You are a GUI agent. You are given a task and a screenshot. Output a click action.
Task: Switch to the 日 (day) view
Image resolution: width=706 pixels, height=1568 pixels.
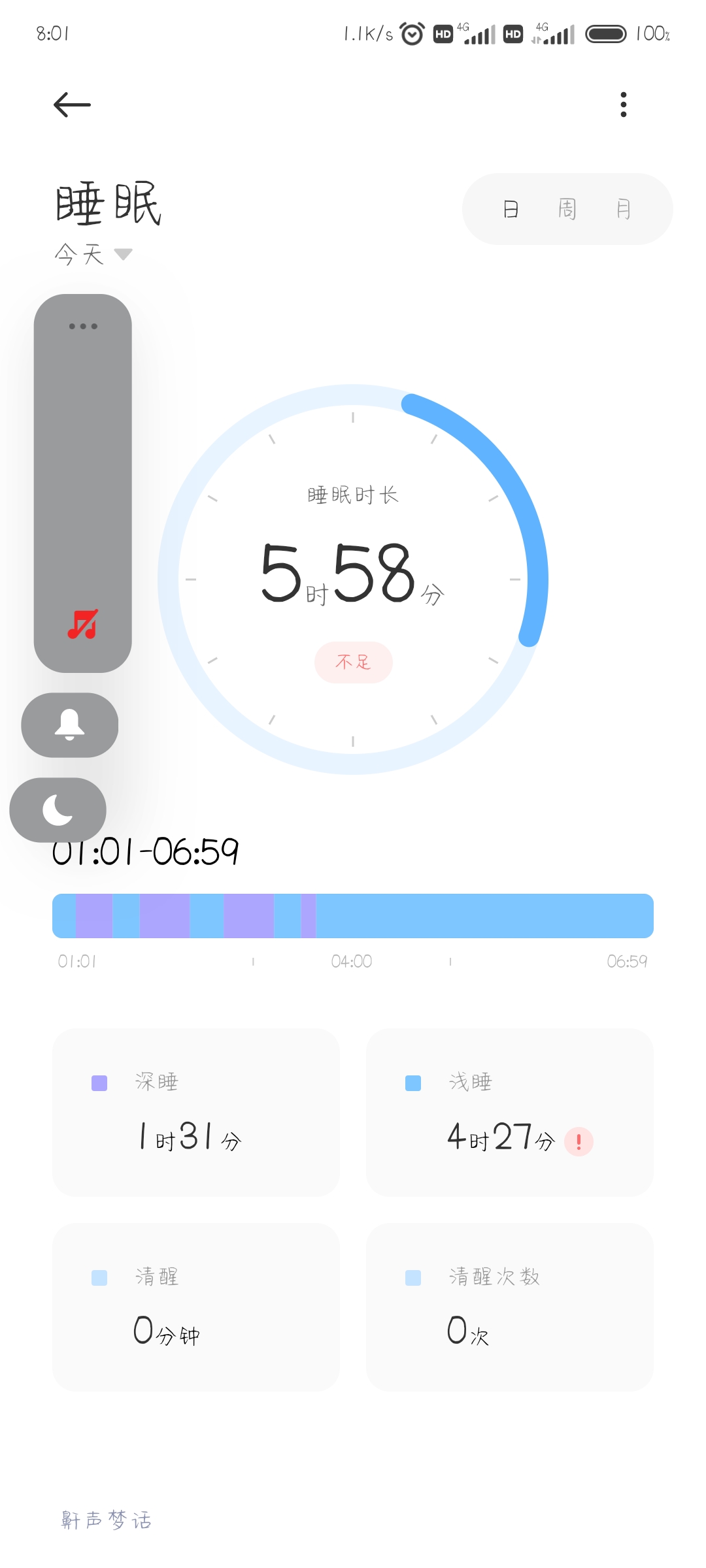511,210
